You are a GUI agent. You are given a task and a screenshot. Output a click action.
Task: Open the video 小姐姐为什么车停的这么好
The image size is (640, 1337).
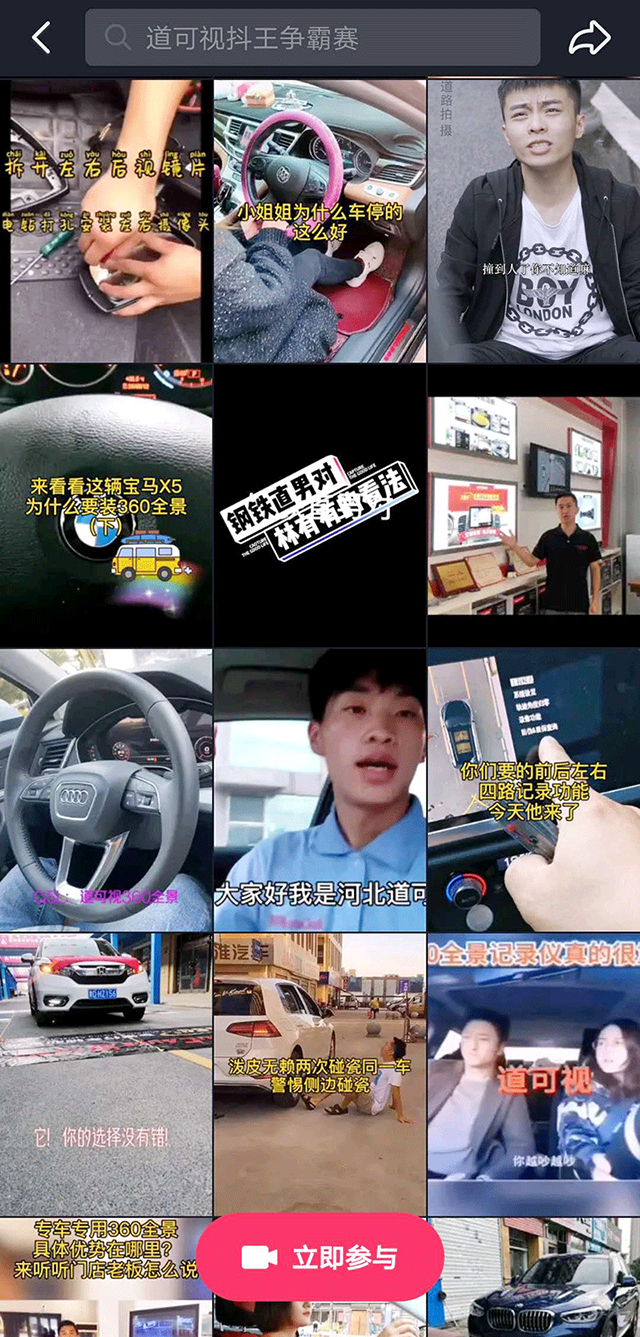(x=320, y=221)
